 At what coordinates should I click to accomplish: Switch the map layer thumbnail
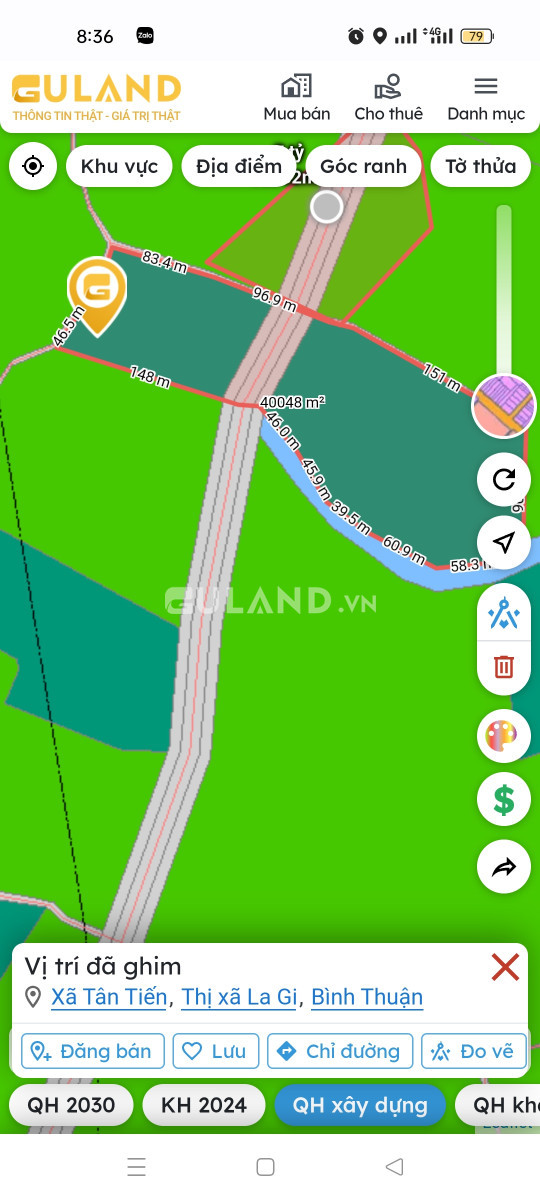point(504,406)
